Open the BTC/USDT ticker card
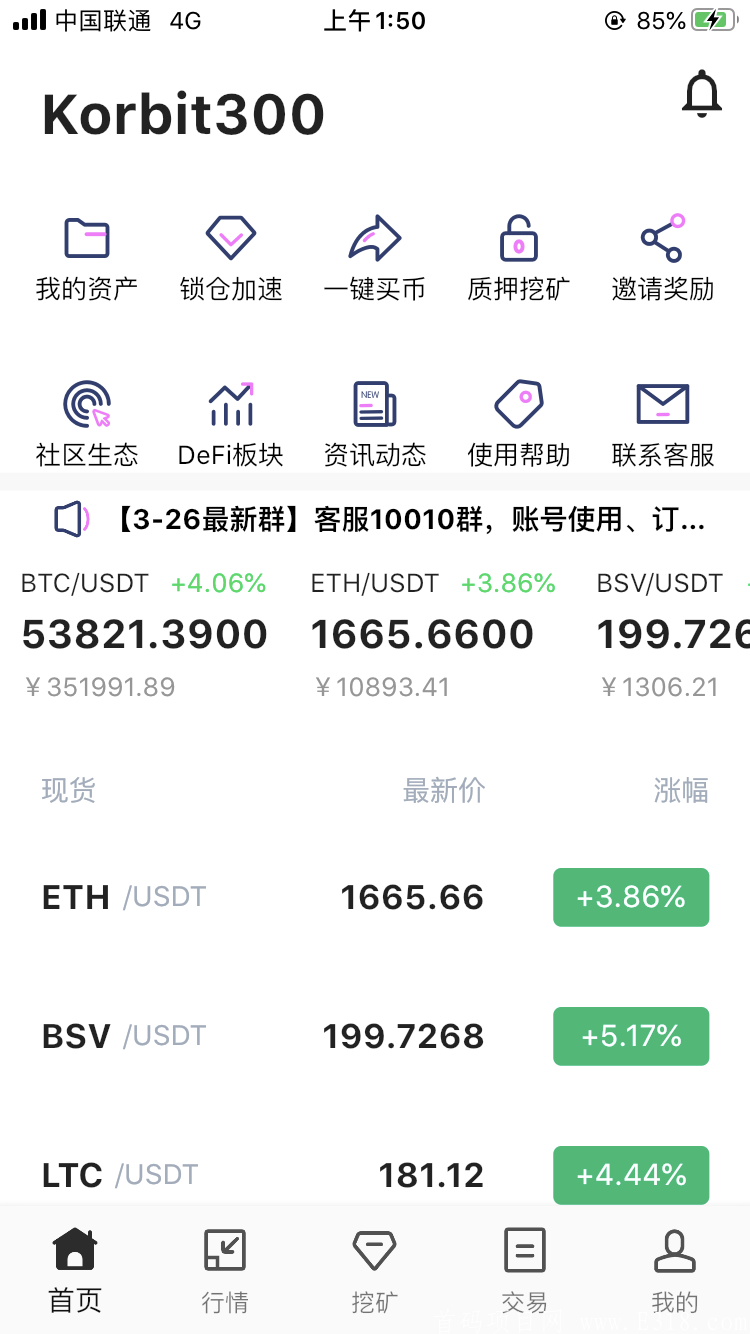The width and height of the screenshot is (750, 1334). point(145,635)
